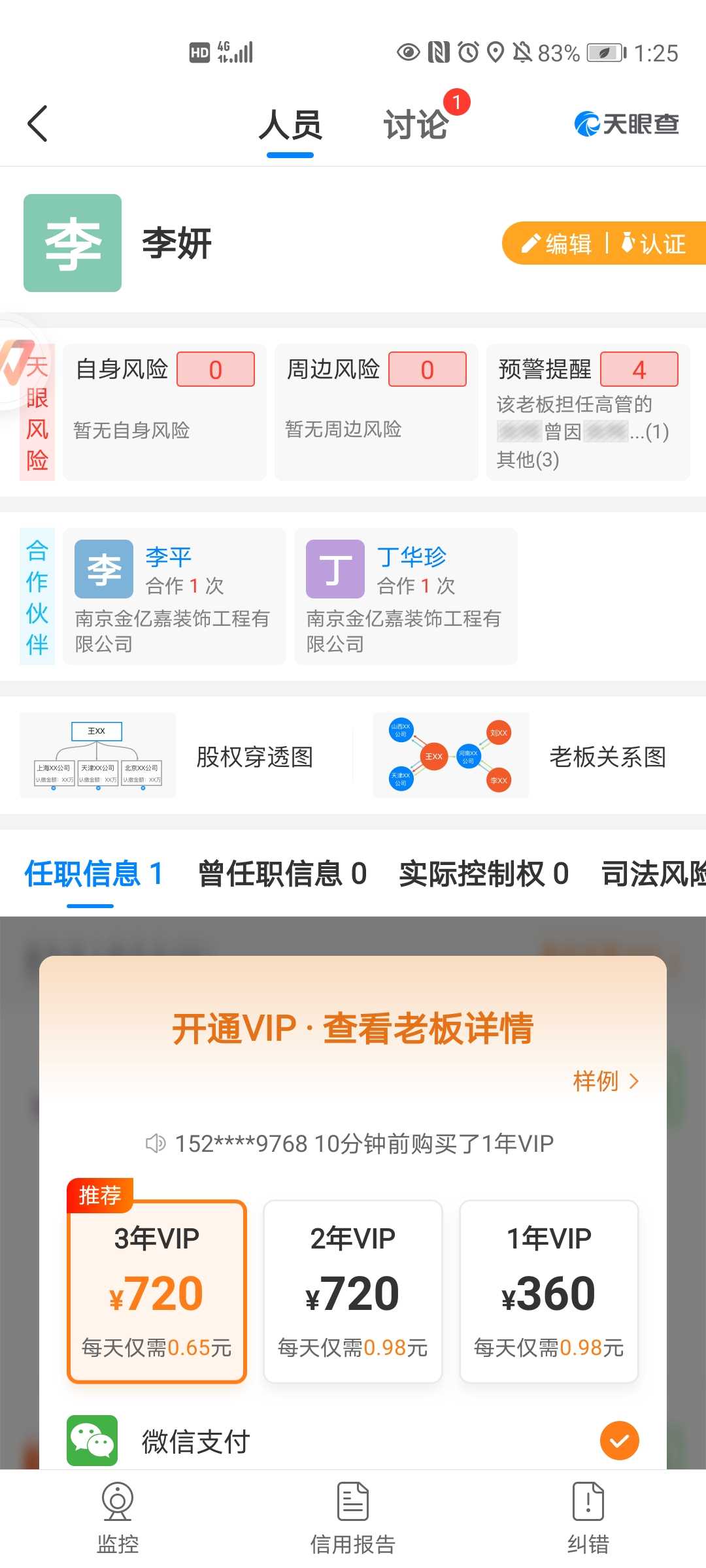Open partner 李平's profile

click(174, 596)
